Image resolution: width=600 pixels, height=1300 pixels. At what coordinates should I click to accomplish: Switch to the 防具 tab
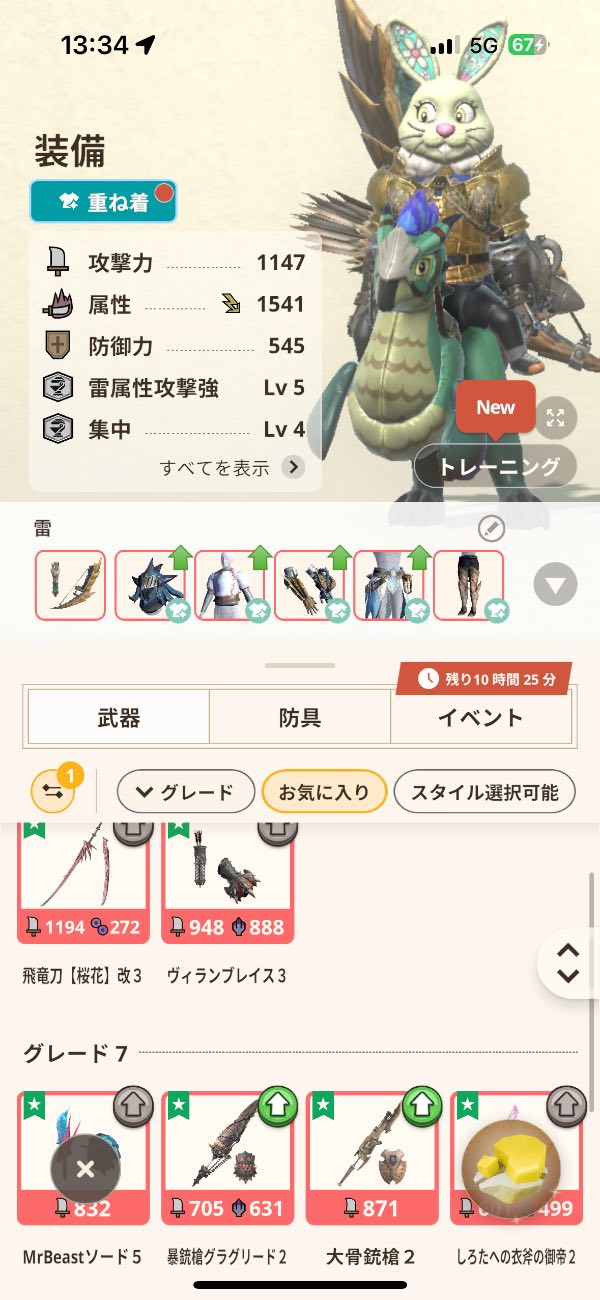299,717
